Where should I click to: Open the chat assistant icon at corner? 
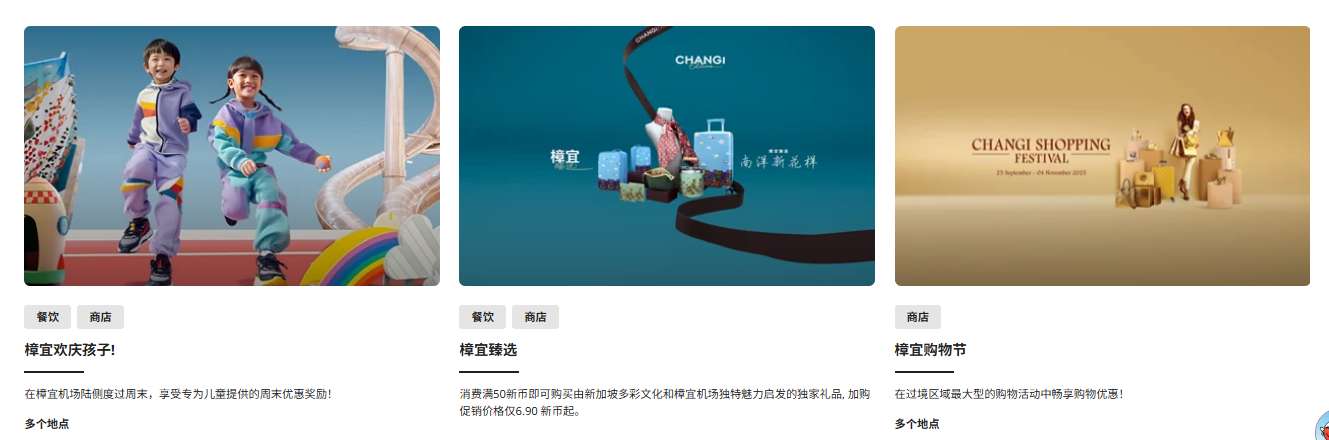point(1321,427)
